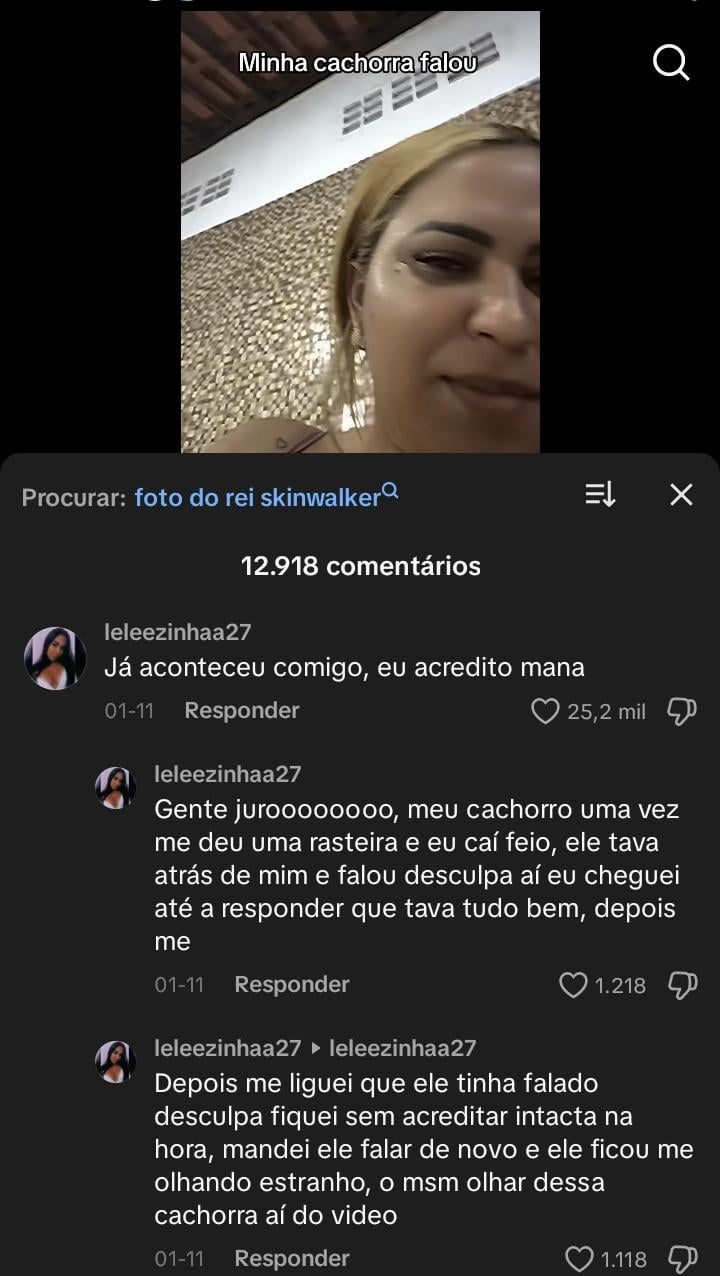Open the search magnifier over the video

click(x=671, y=63)
